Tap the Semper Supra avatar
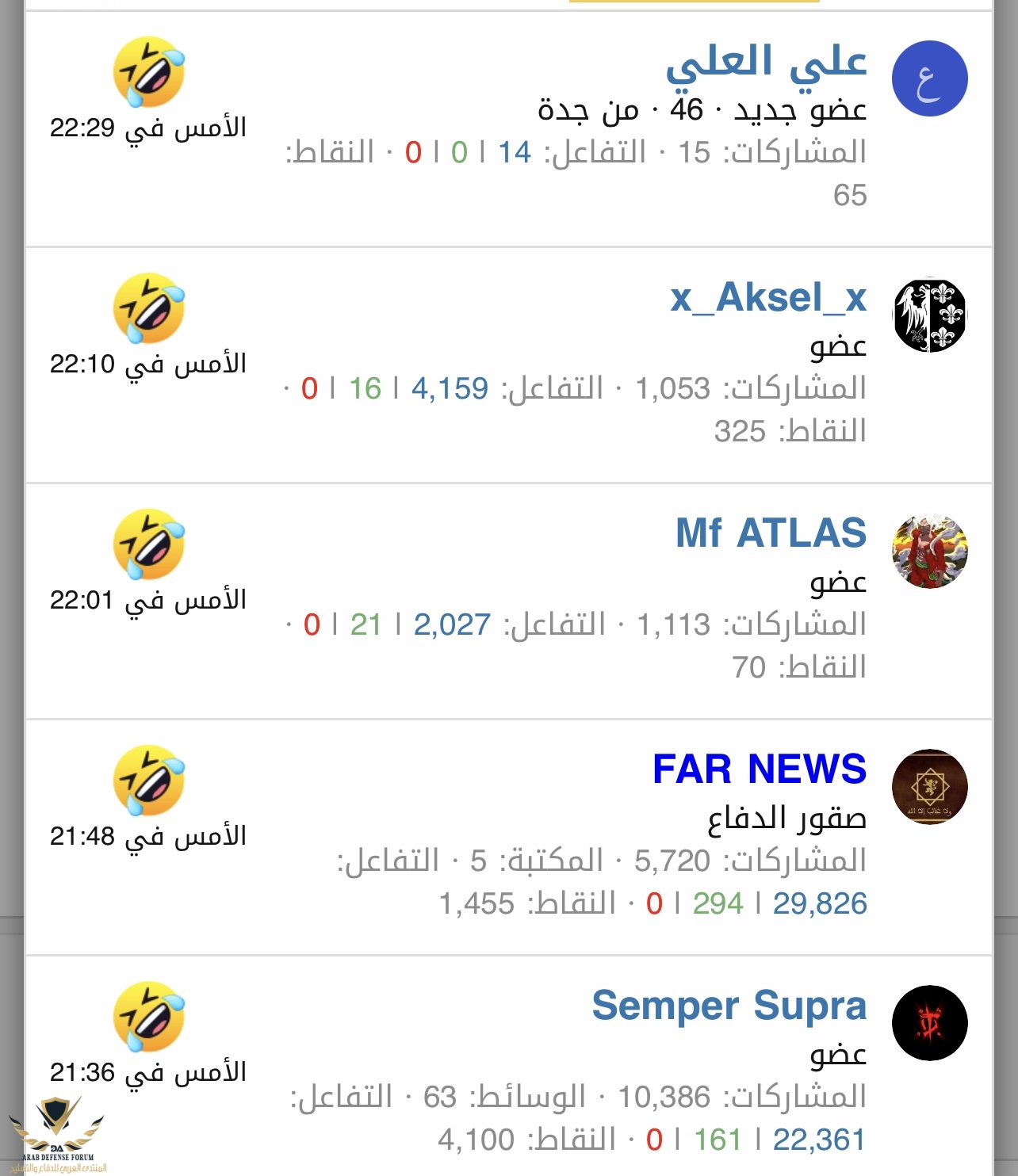The image size is (1018, 1176). [929, 1023]
